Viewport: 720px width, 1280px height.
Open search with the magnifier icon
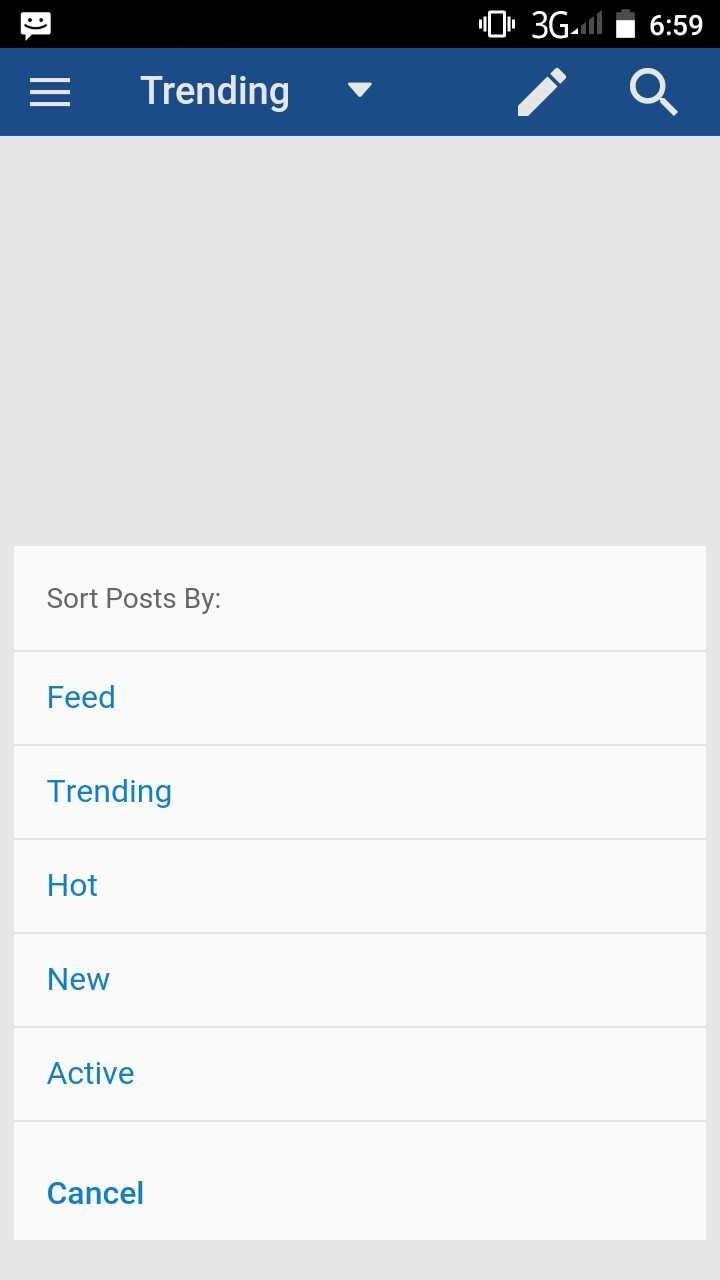[654, 92]
